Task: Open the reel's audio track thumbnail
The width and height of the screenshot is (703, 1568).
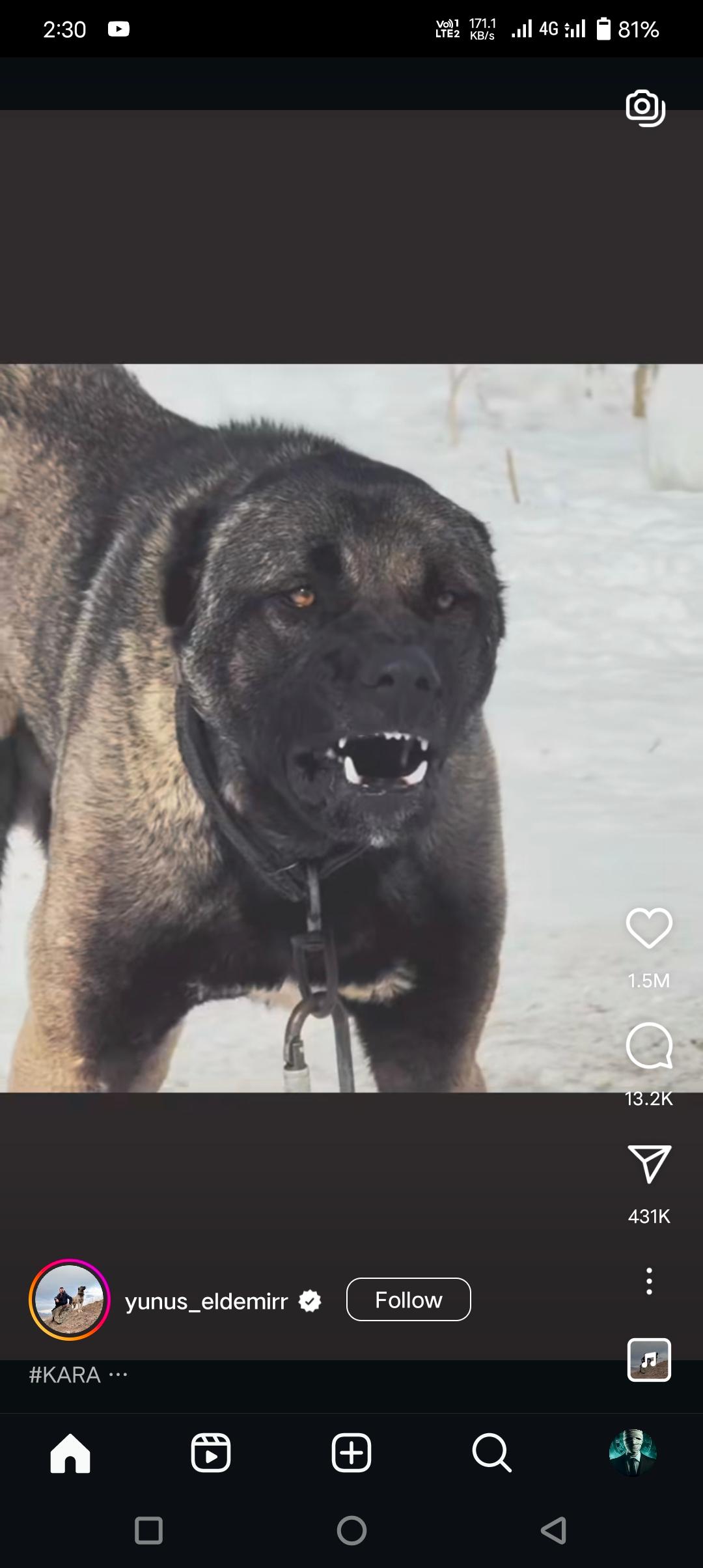Action: pyautogui.click(x=649, y=1360)
